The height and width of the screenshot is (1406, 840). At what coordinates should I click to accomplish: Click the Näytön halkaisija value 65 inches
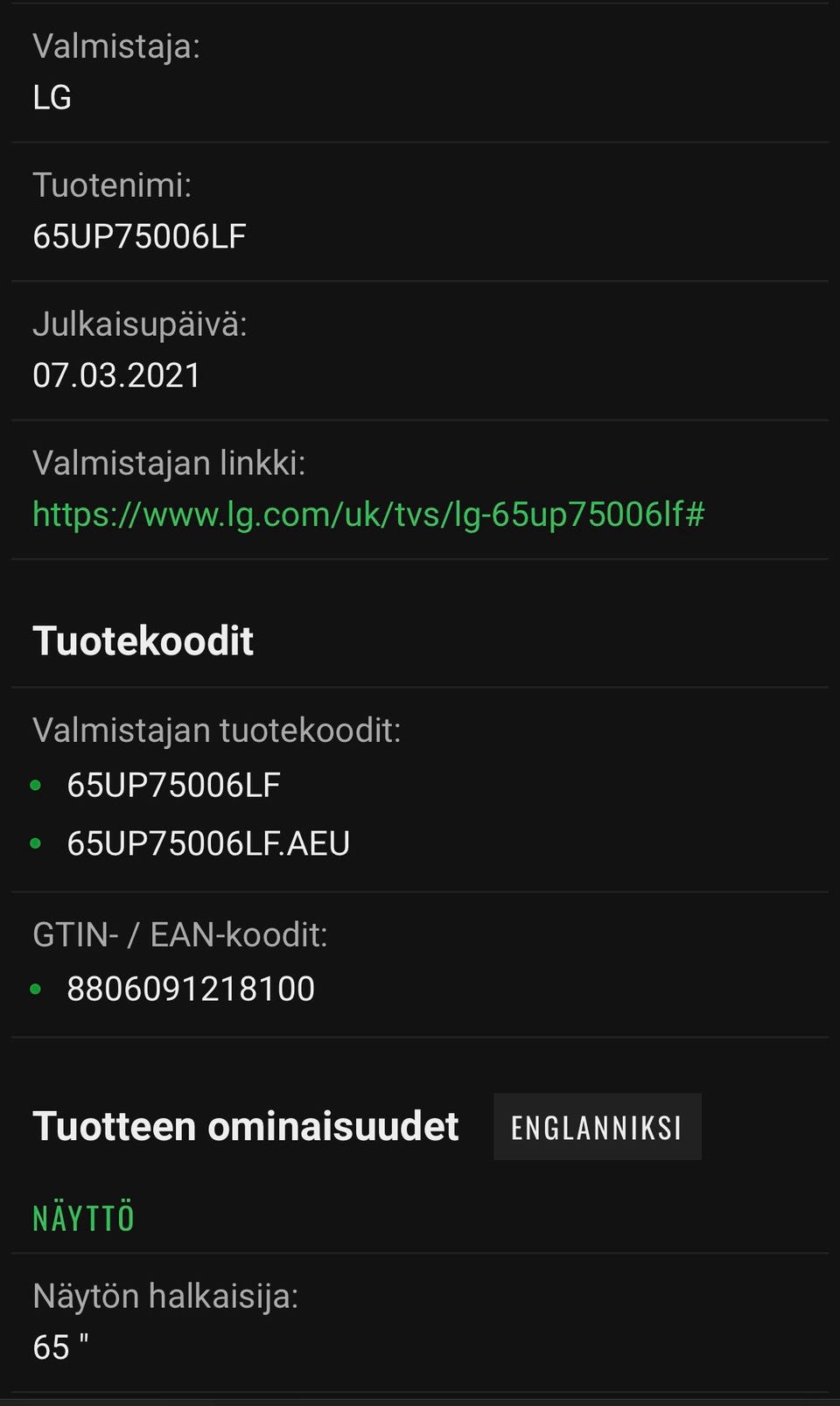[59, 1348]
